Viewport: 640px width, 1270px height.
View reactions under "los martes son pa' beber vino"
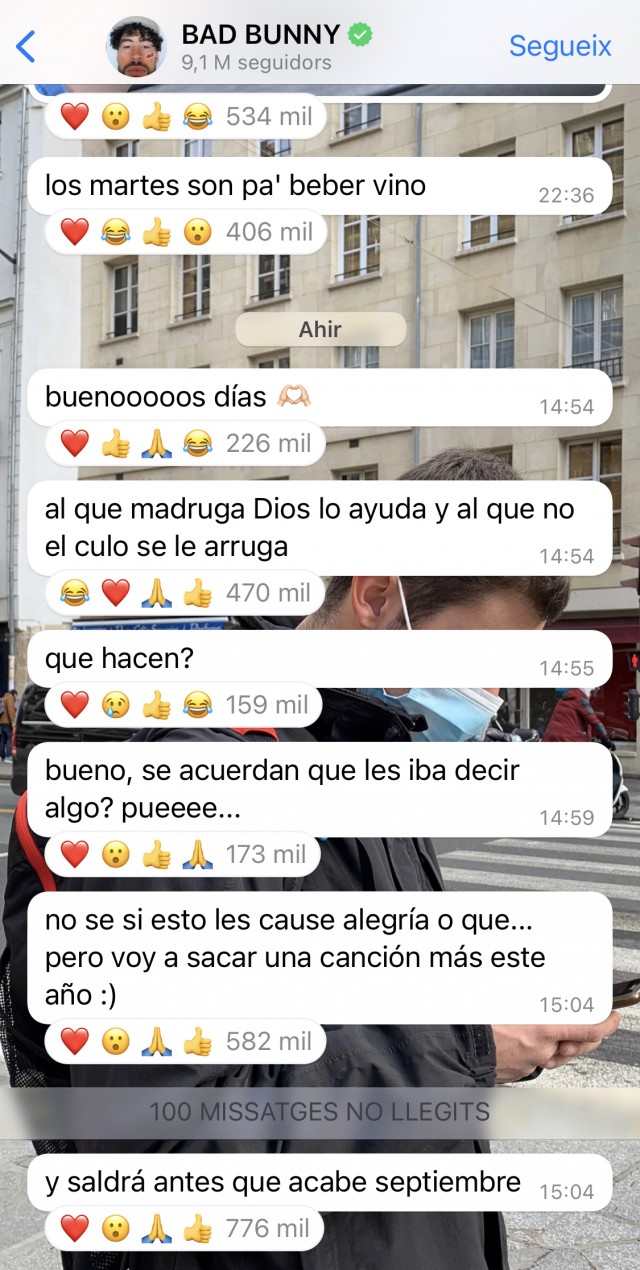[186, 232]
